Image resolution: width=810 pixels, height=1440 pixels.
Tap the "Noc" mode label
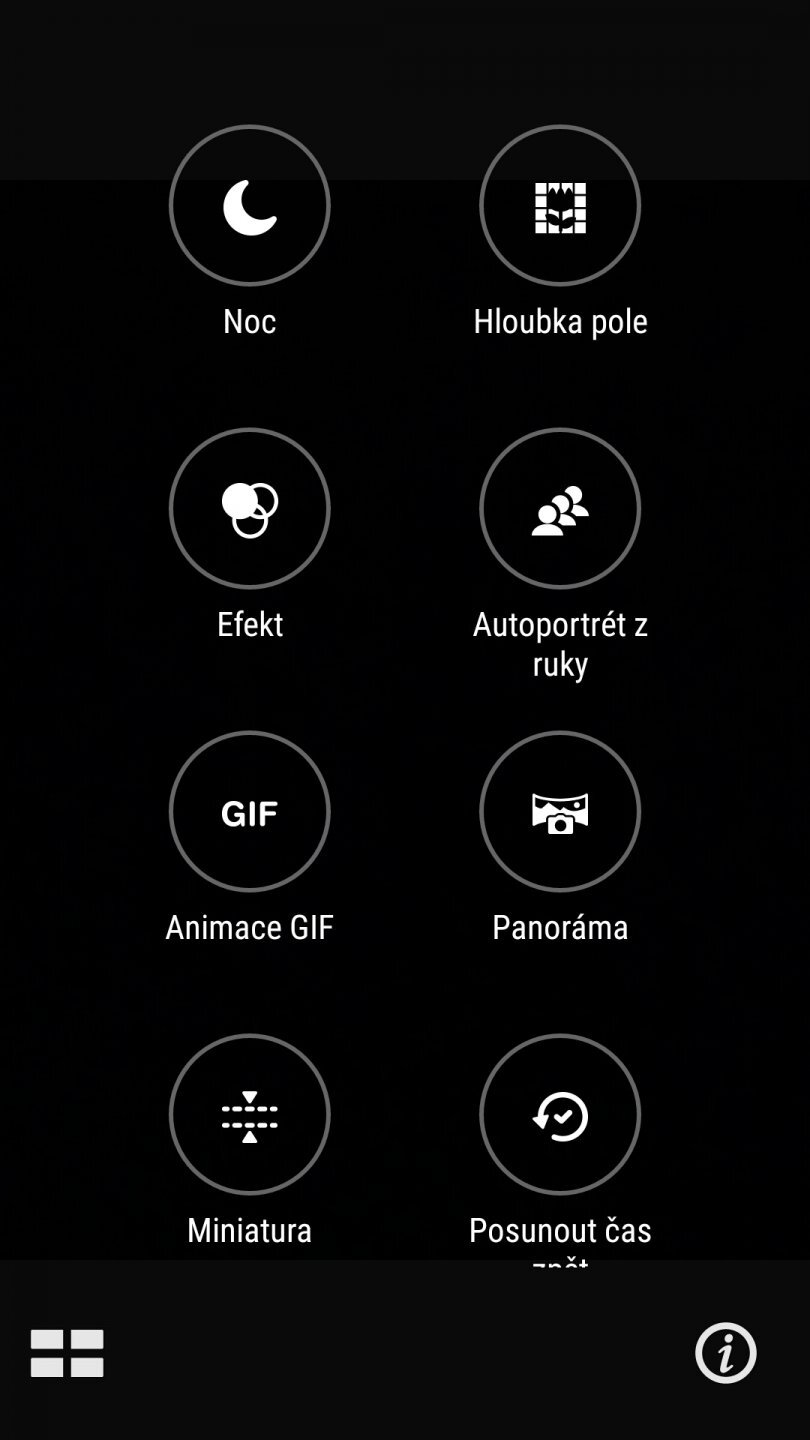point(249,321)
